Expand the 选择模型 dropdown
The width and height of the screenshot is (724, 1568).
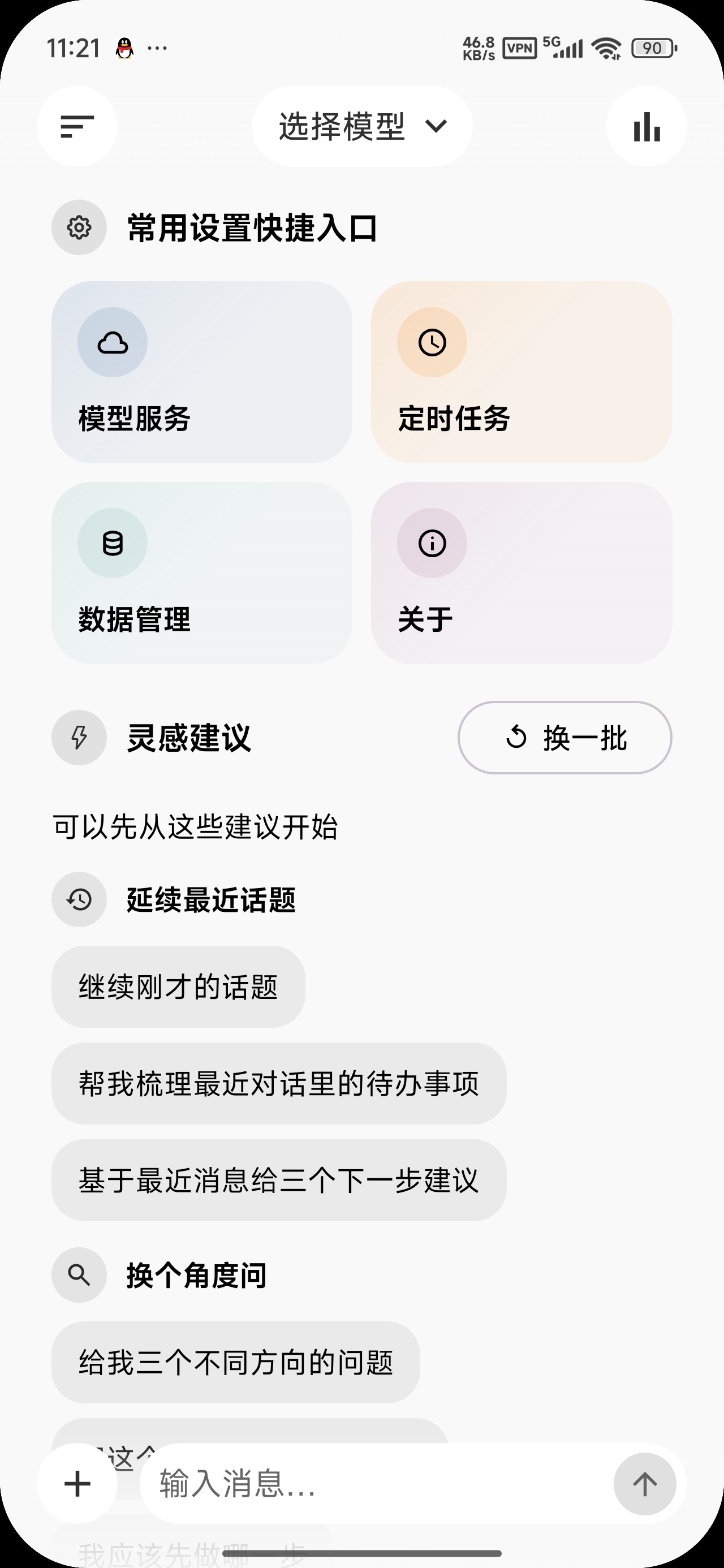point(363,127)
